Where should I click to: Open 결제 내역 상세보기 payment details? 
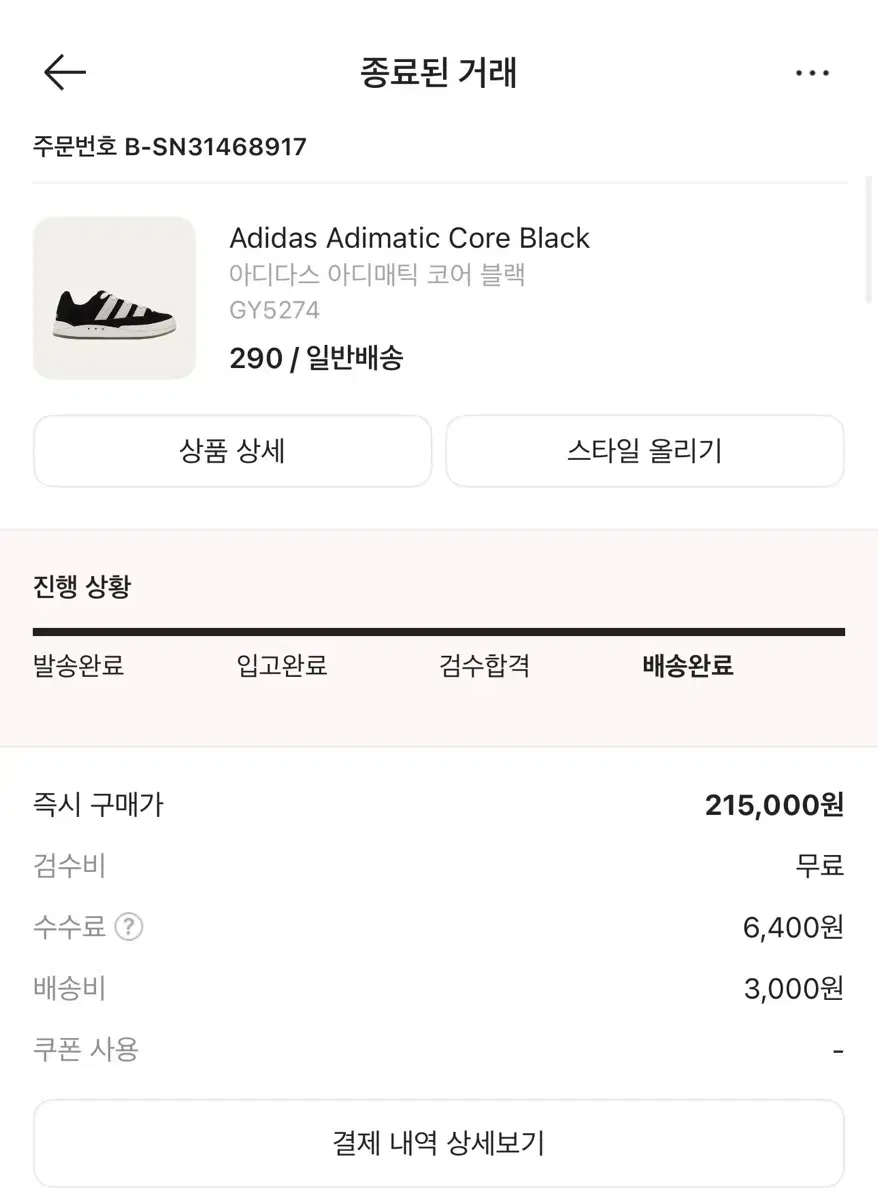tap(438, 1143)
